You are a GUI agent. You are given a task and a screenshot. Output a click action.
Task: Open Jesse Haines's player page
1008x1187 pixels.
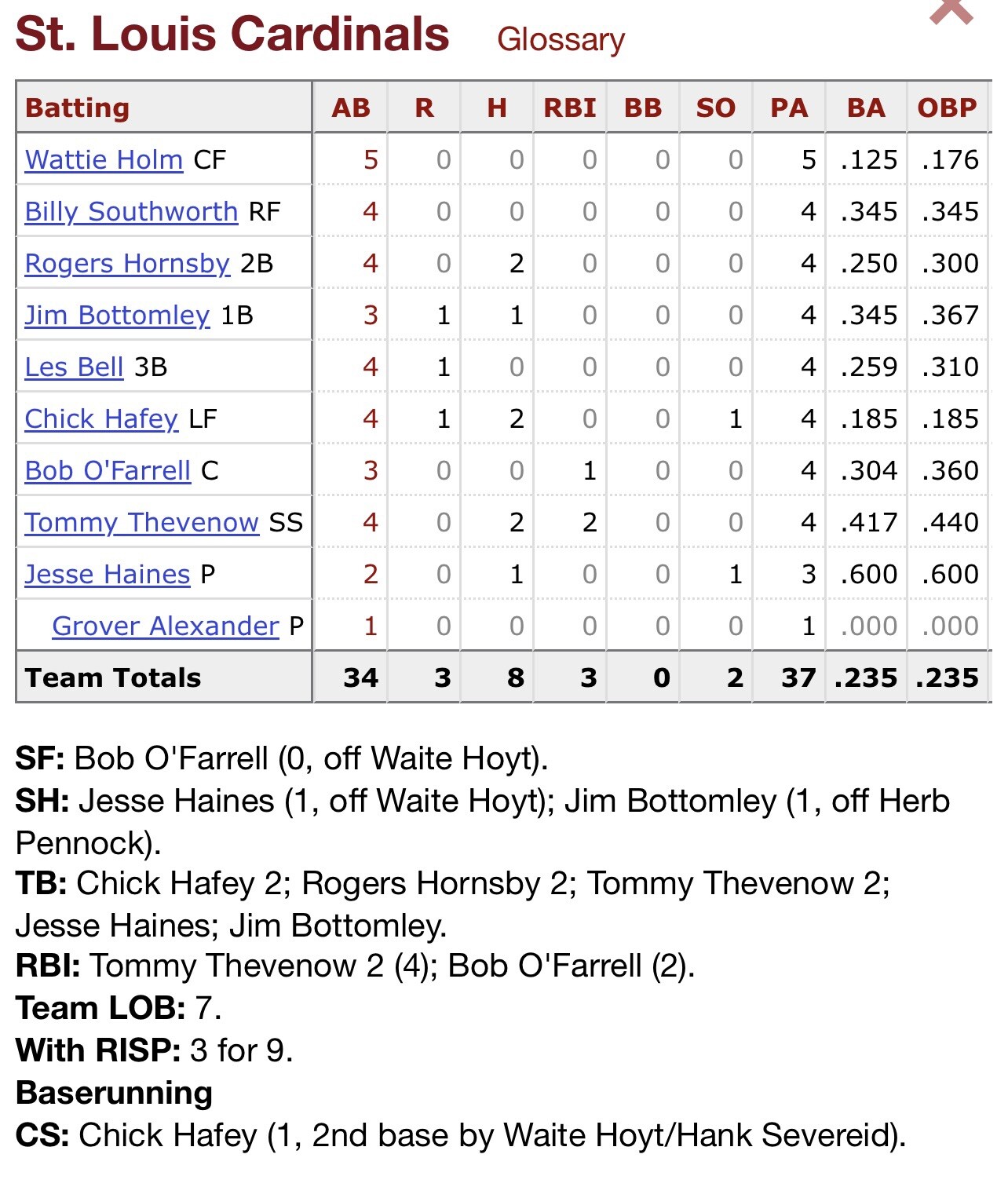107,574
